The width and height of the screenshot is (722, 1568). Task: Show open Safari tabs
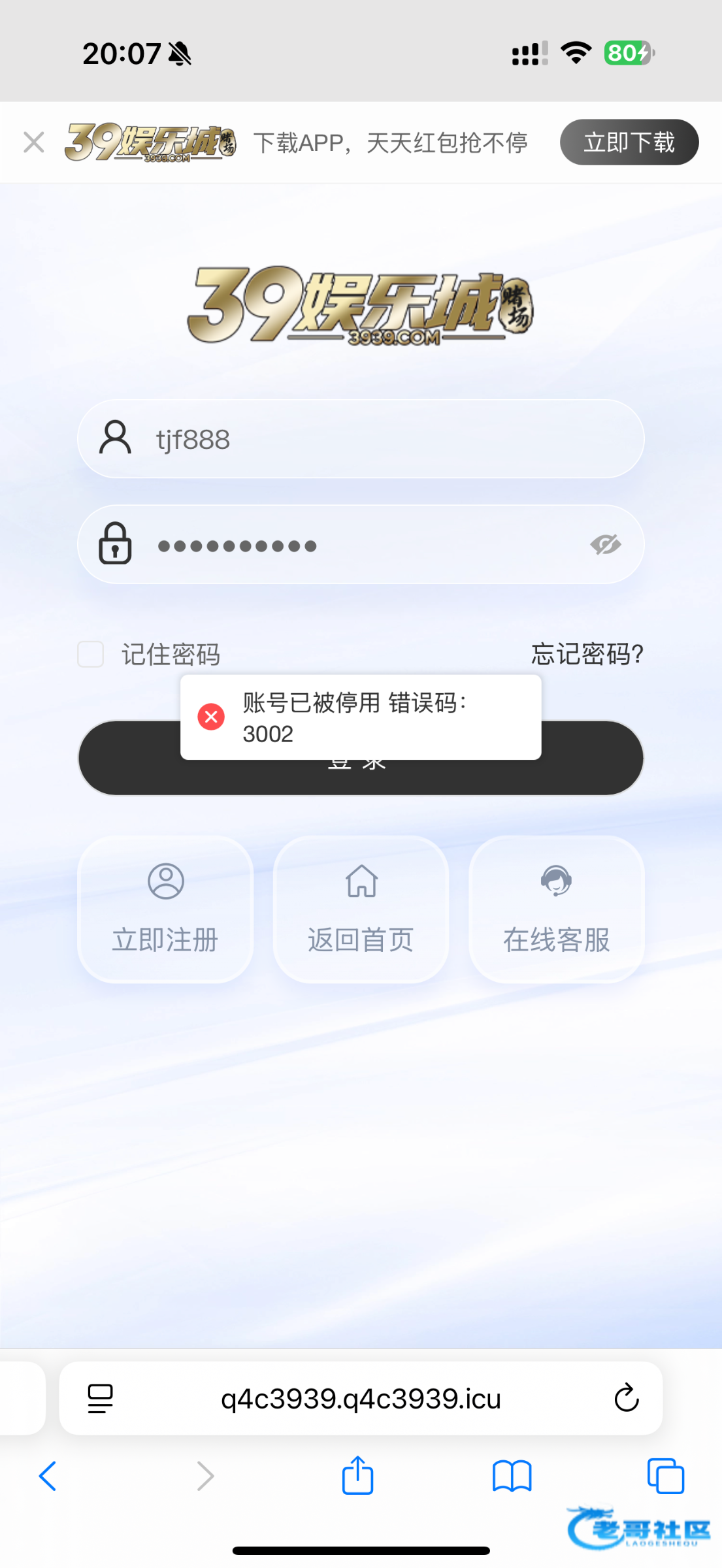click(665, 1476)
